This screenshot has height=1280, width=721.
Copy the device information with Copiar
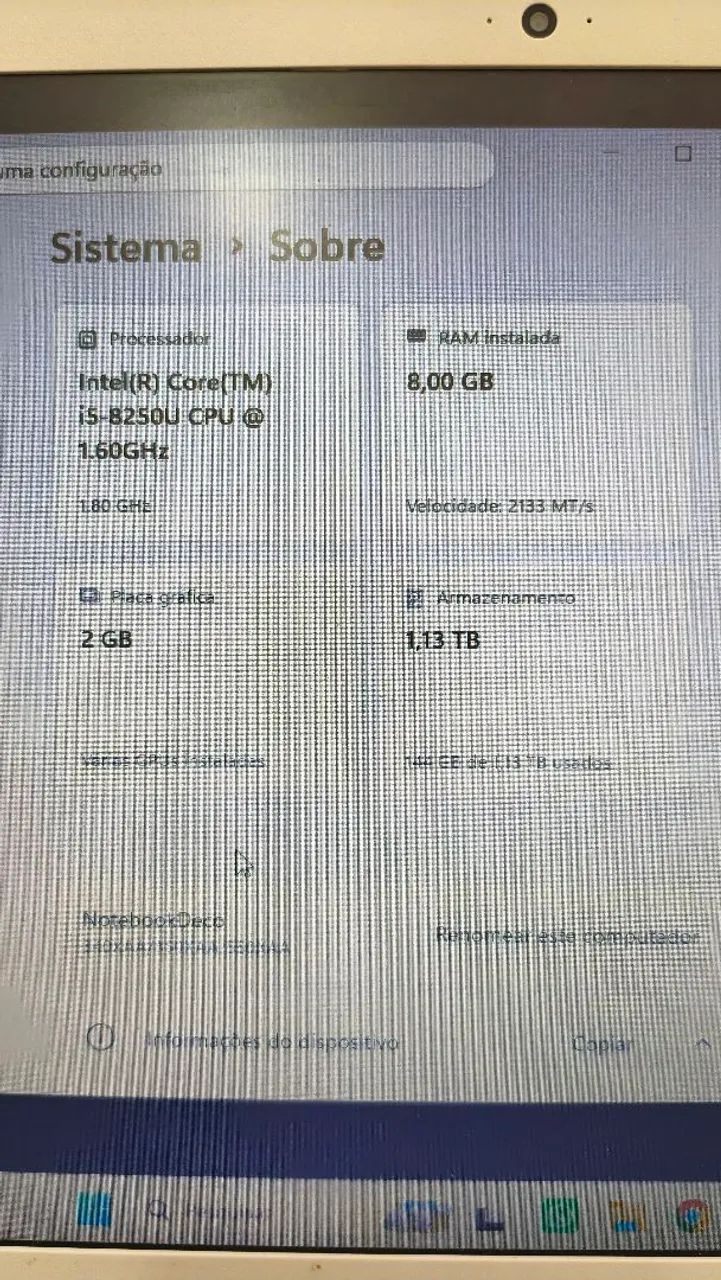tap(602, 1043)
